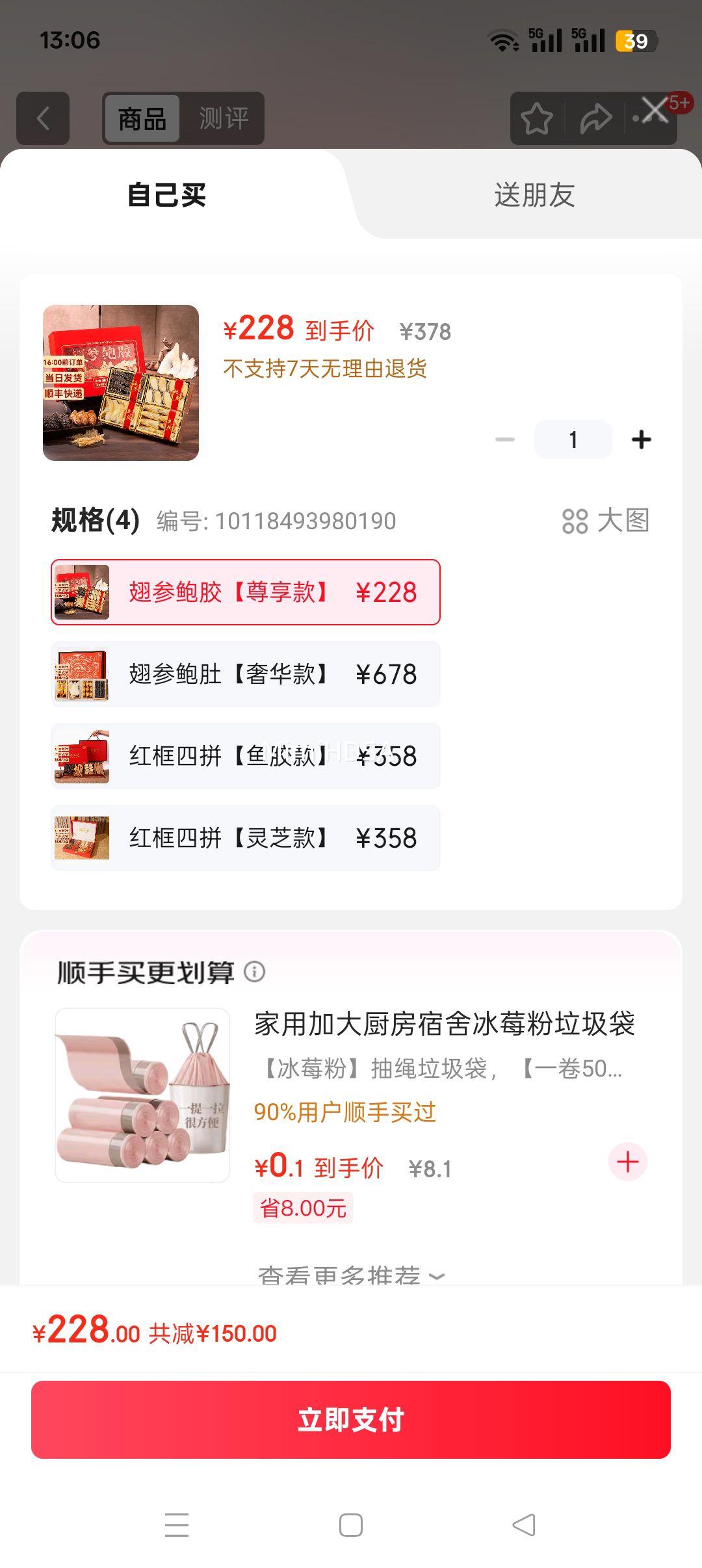The width and height of the screenshot is (702, 1568).
Task: Increase quantity with the plus button
Action: (641, 439)
